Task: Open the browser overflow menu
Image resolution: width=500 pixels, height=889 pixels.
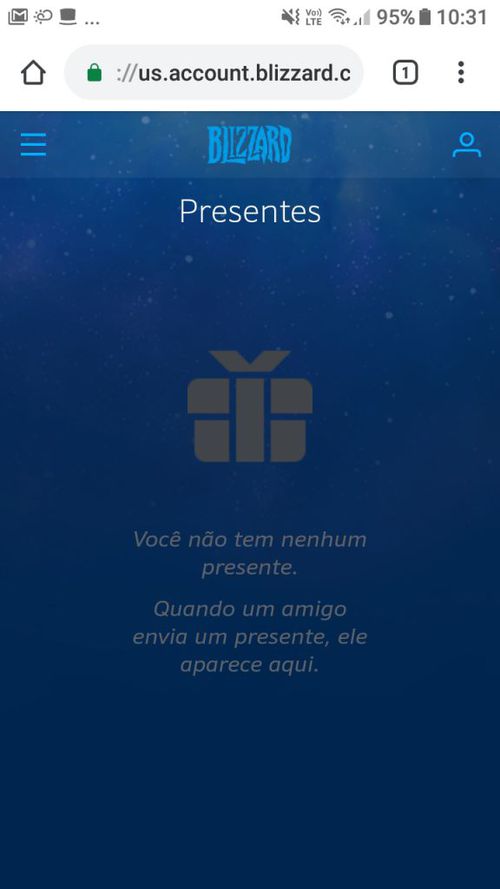Action: point(461,73)
